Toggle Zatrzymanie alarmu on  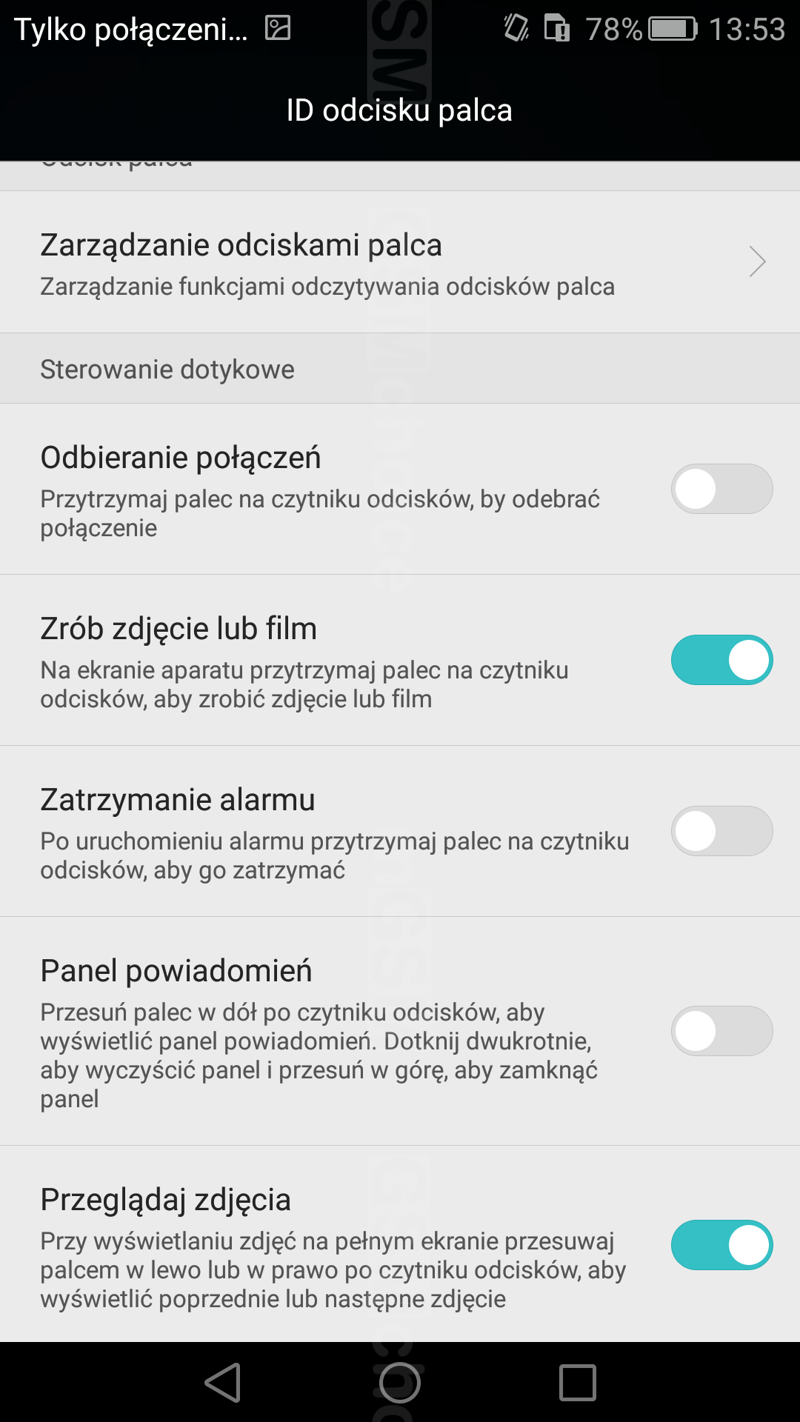(x=722, y=831)
